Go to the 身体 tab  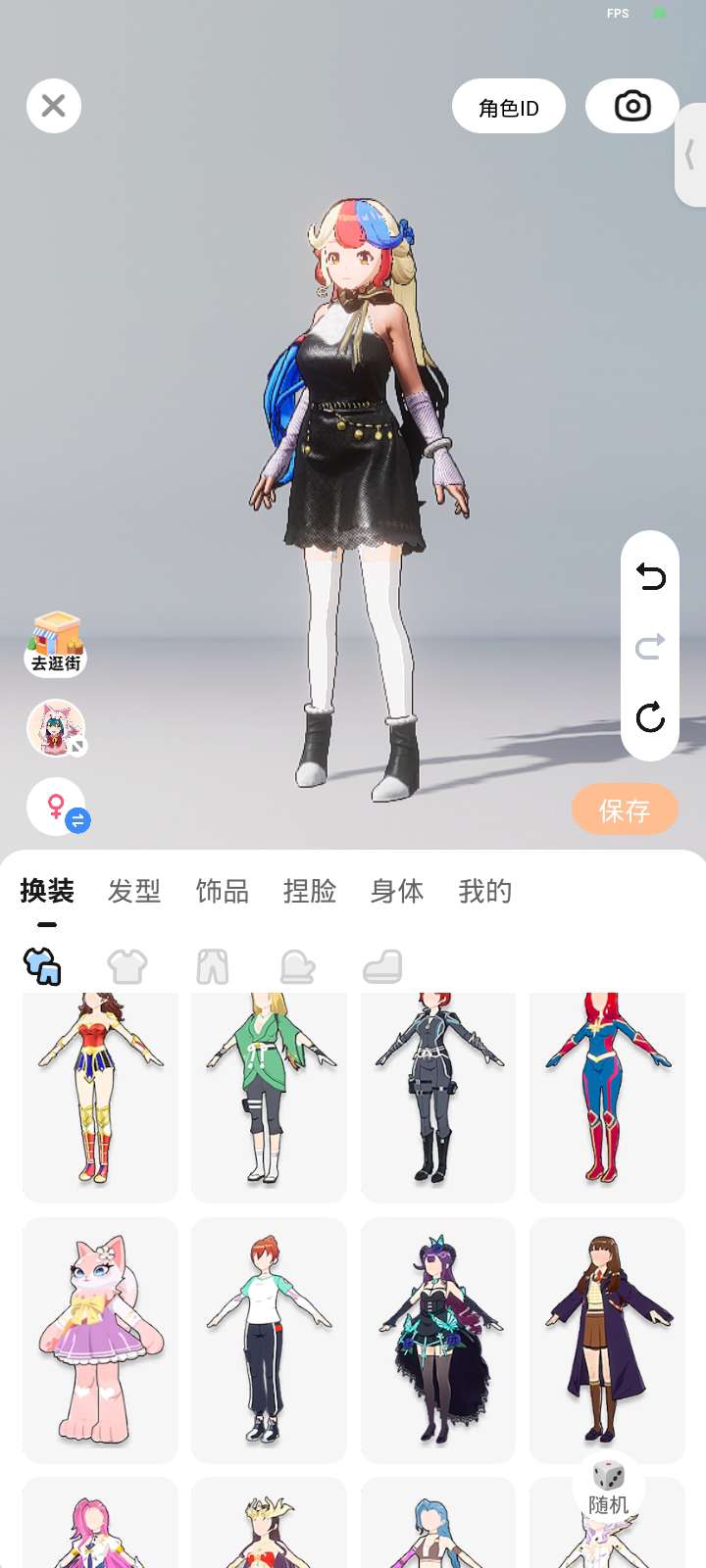[397, 891]
